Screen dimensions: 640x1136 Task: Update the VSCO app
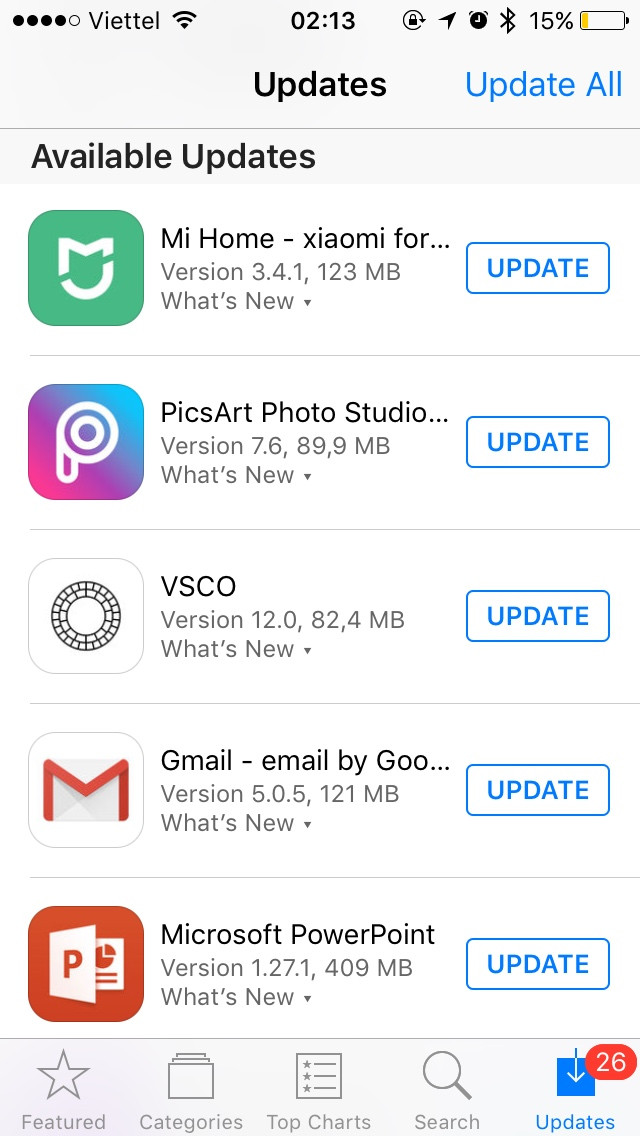[537, 616]
